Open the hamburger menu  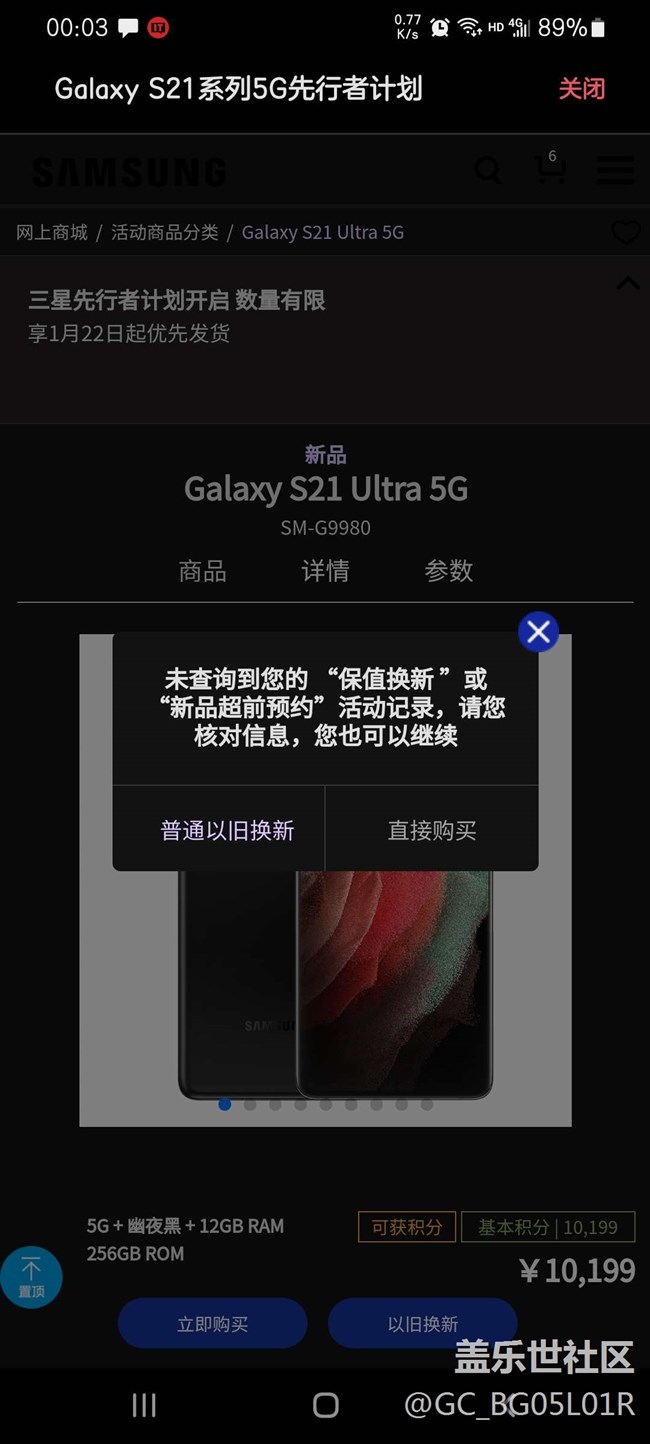point(615,171)
